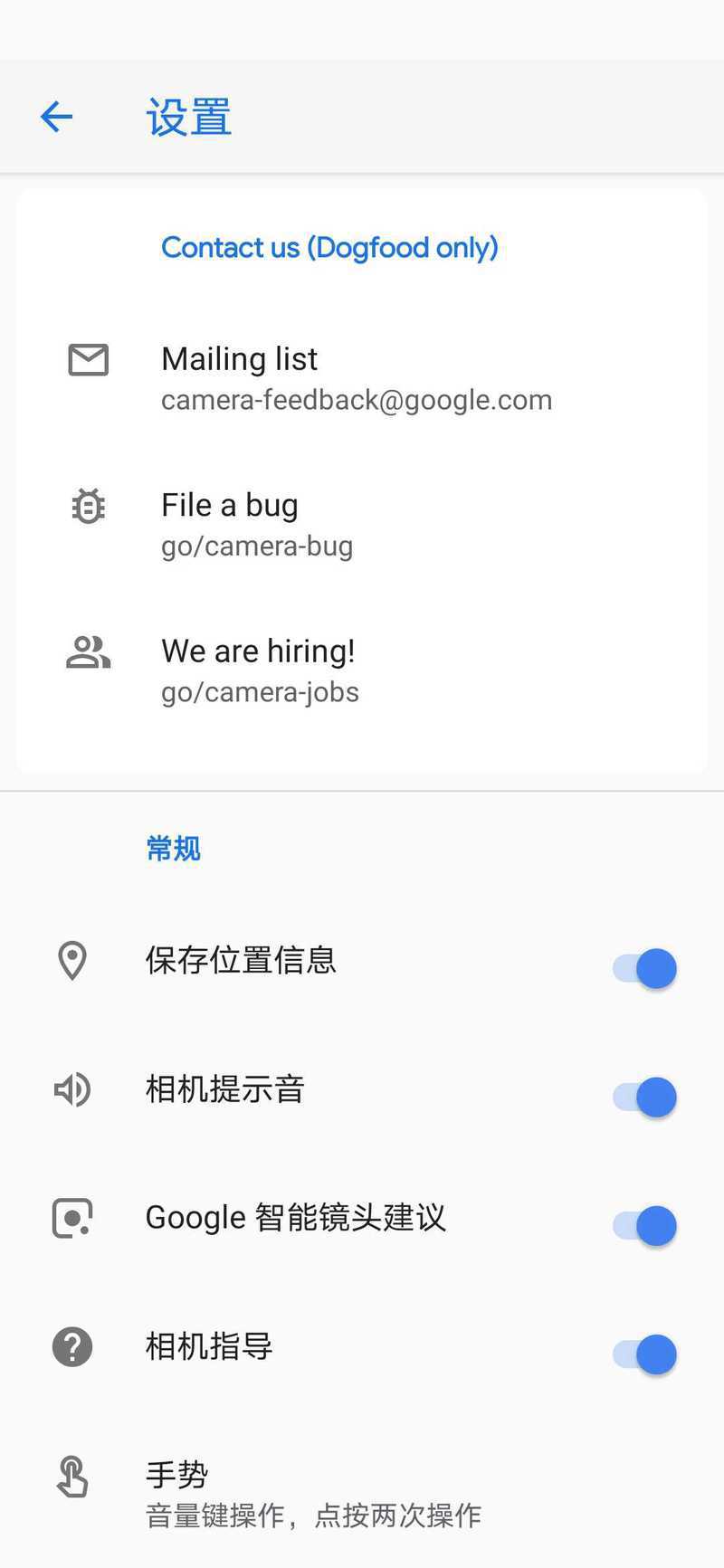Open the Mailing list row

pyautogui.click(x=357, y=378)
